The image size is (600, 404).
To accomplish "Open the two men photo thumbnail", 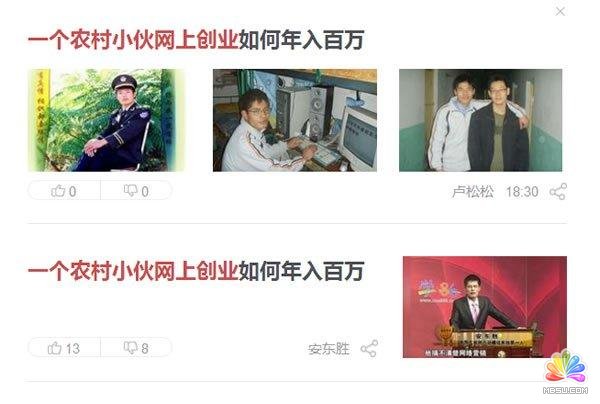I will (x=481, y=120).
